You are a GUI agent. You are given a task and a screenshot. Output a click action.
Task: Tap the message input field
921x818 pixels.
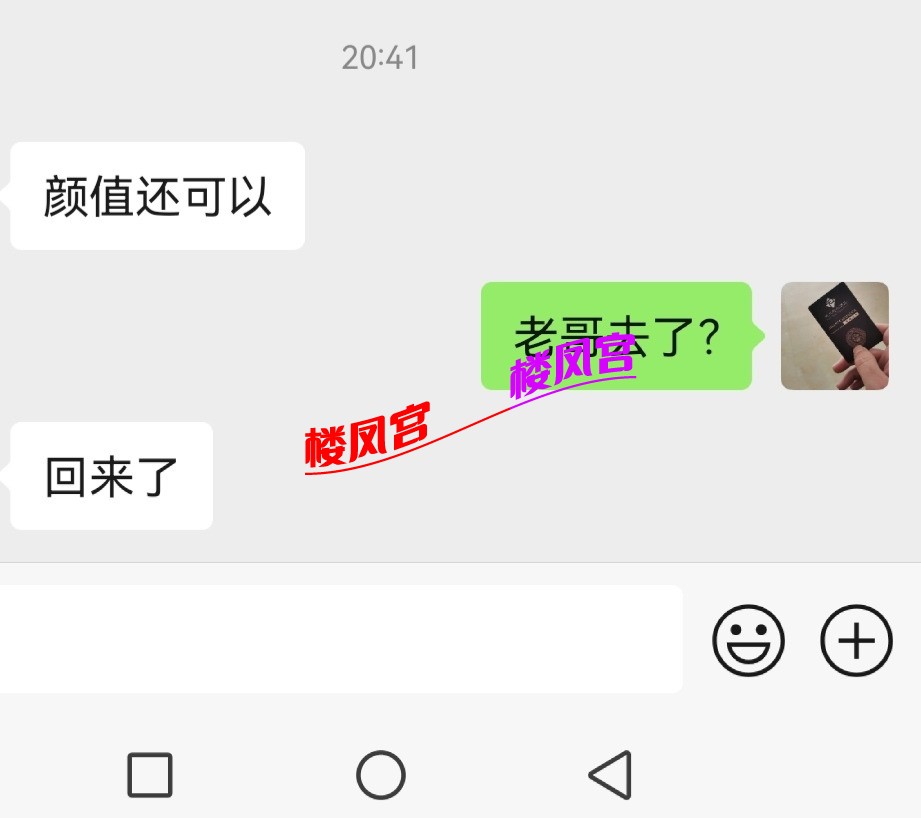point(340,639)
